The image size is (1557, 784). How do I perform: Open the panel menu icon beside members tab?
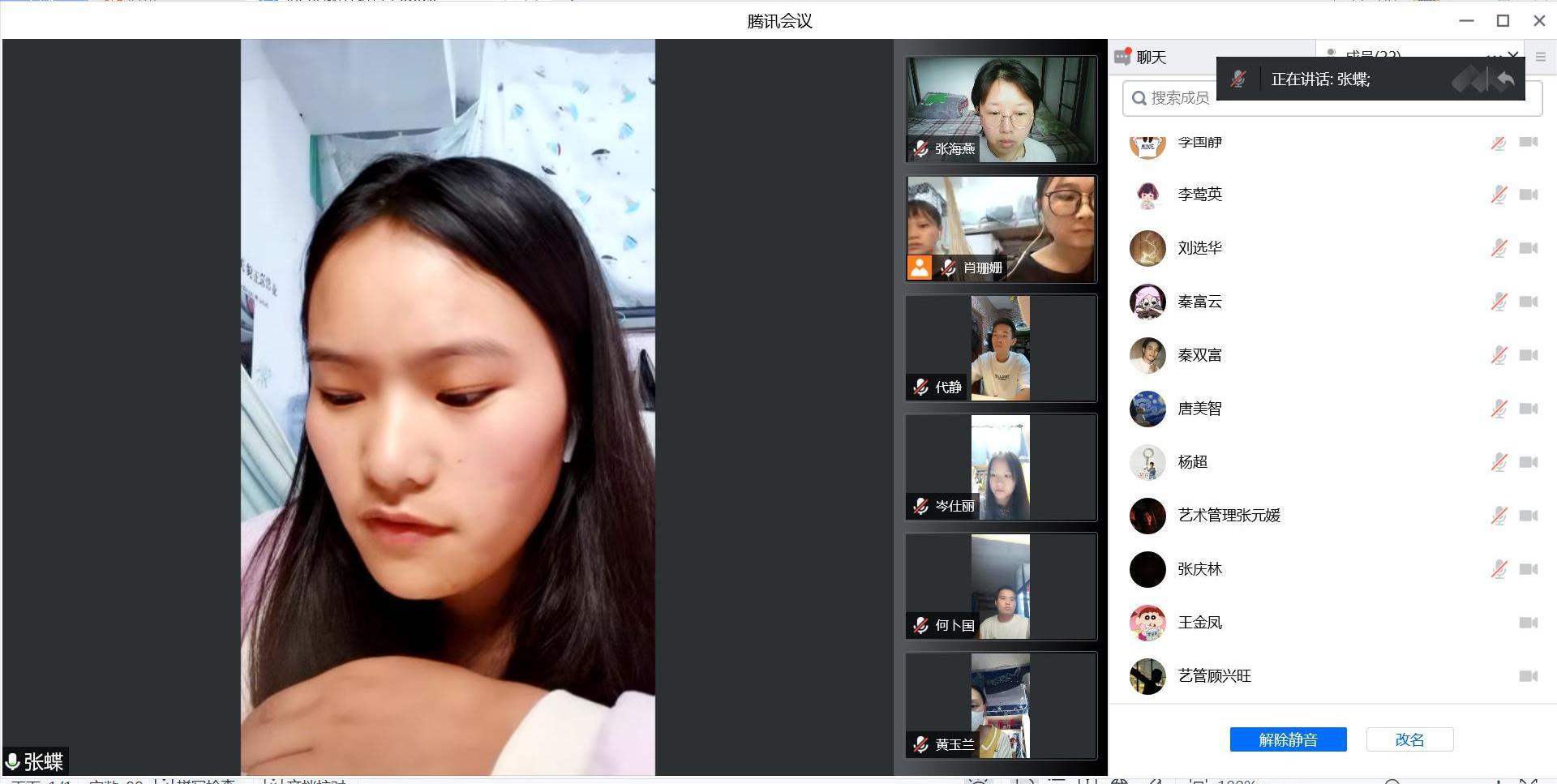click(1541, 57)
